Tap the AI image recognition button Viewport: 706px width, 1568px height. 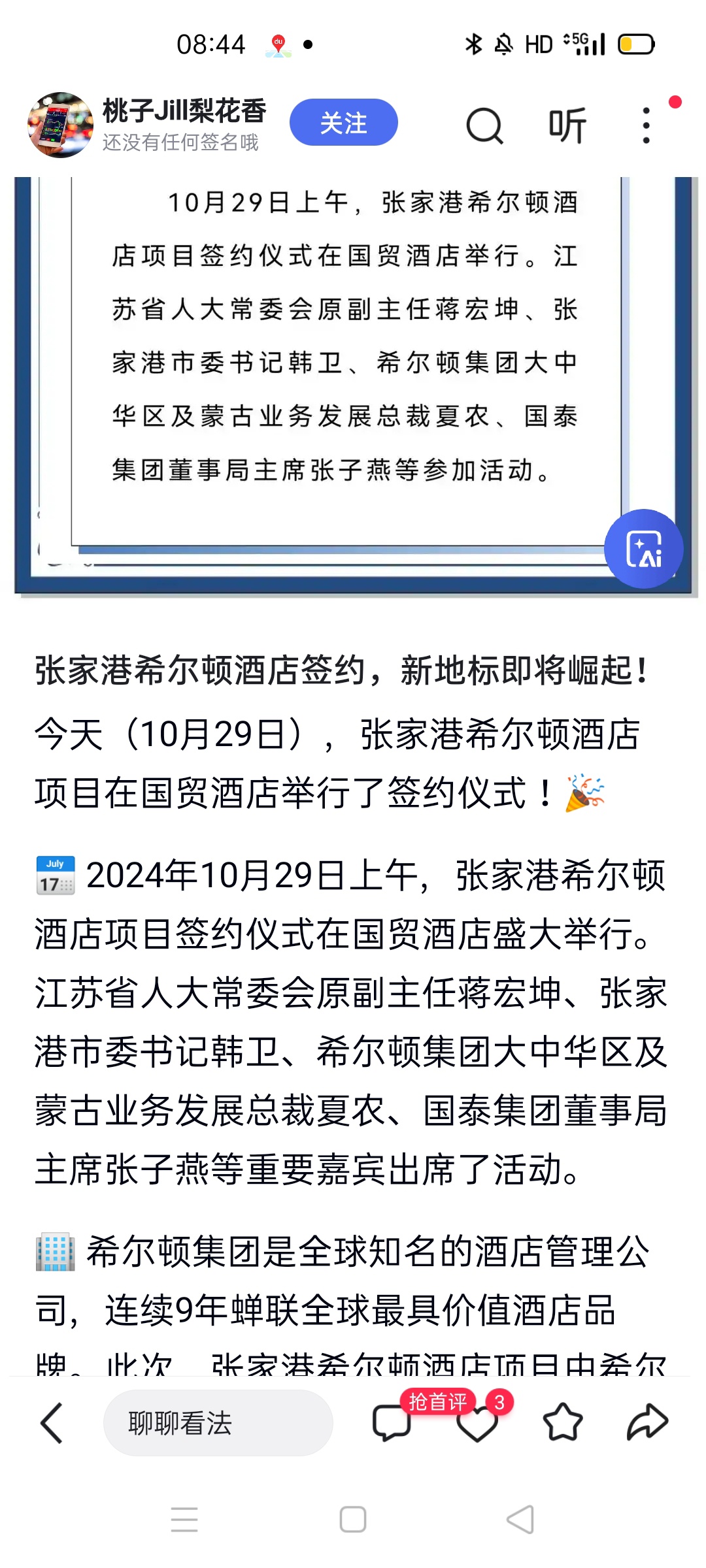coord(643,549)
